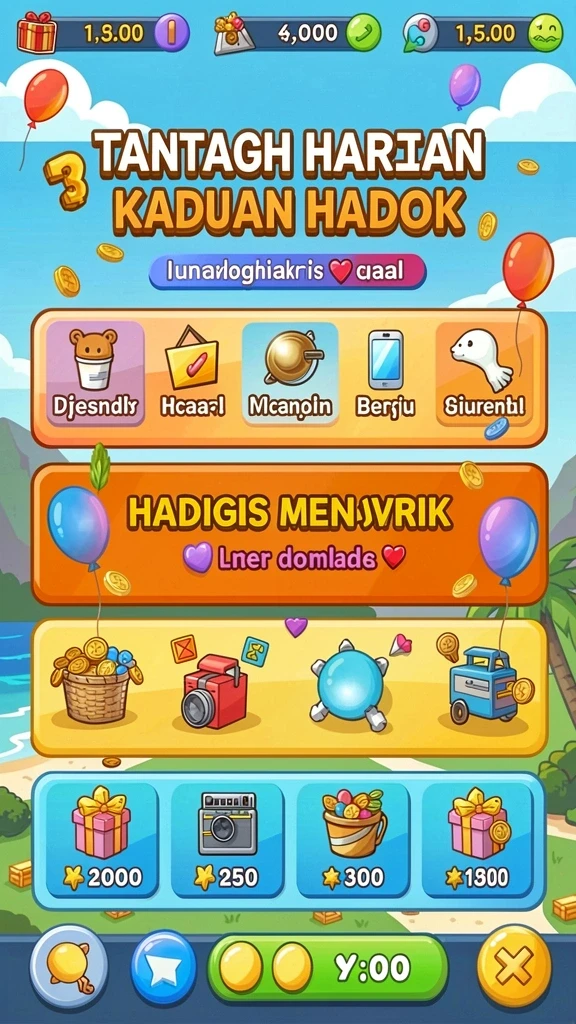Open the Hcaarl shopping bag tile
Image resolution: width=576 pixels, height=1024 pixels.
(193, 374)
